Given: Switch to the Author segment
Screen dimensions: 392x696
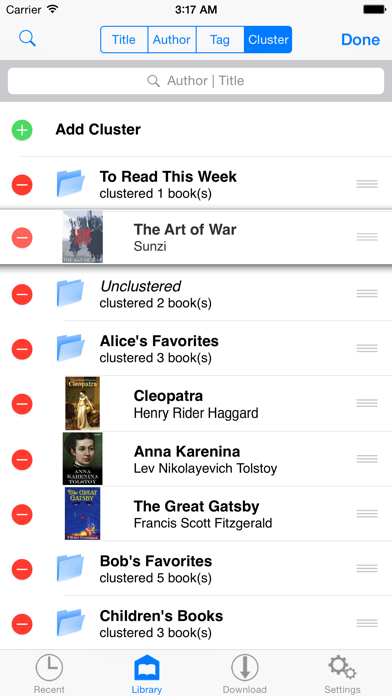Looking at the screenshot, I should [x=172, y=40].
